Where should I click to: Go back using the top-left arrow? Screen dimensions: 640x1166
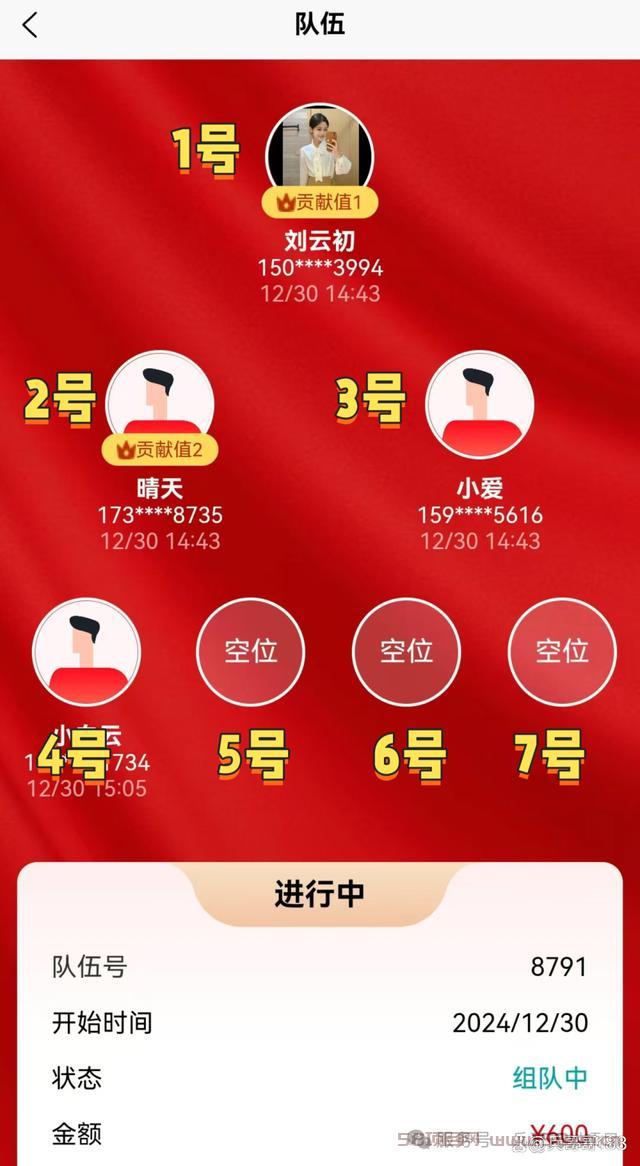tap(30, 25)
